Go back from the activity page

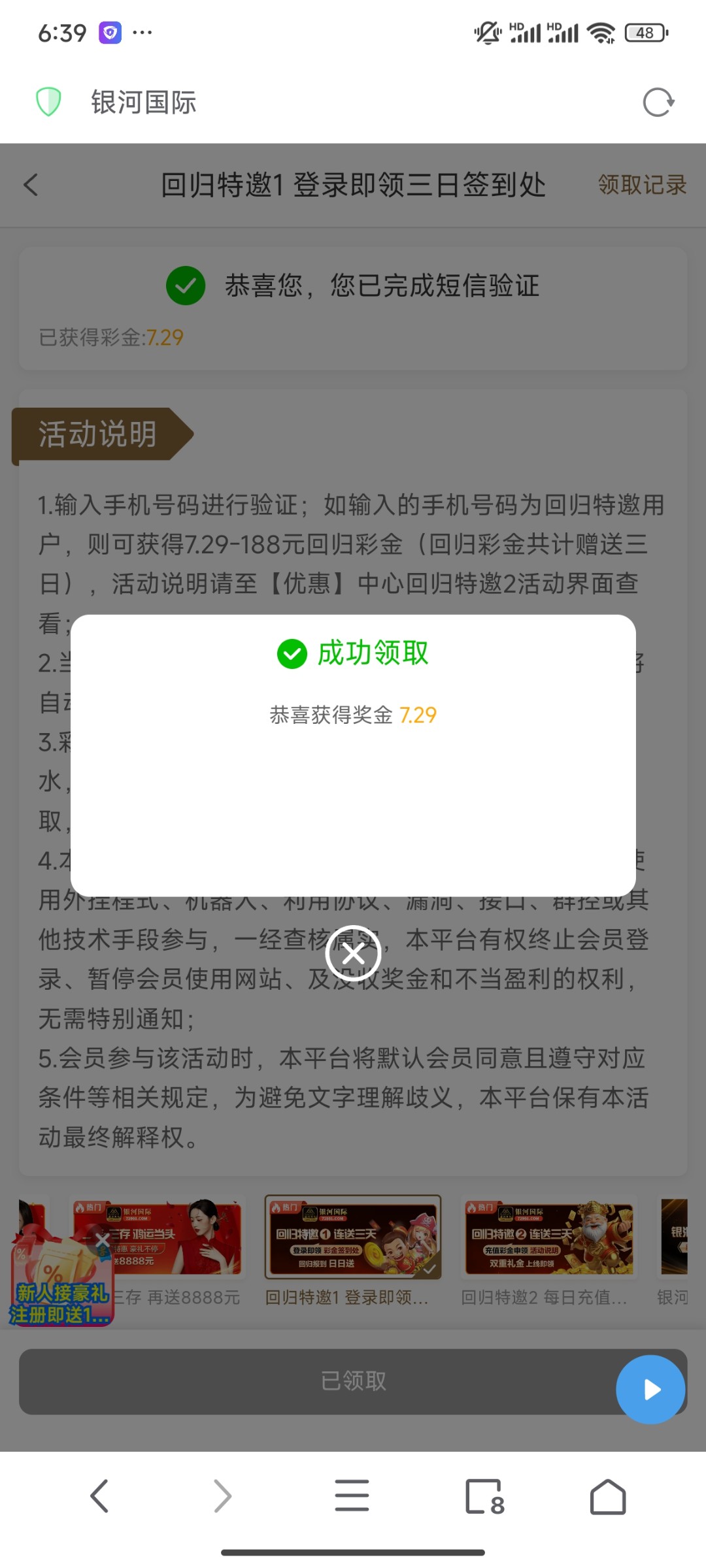coord(31,185)
